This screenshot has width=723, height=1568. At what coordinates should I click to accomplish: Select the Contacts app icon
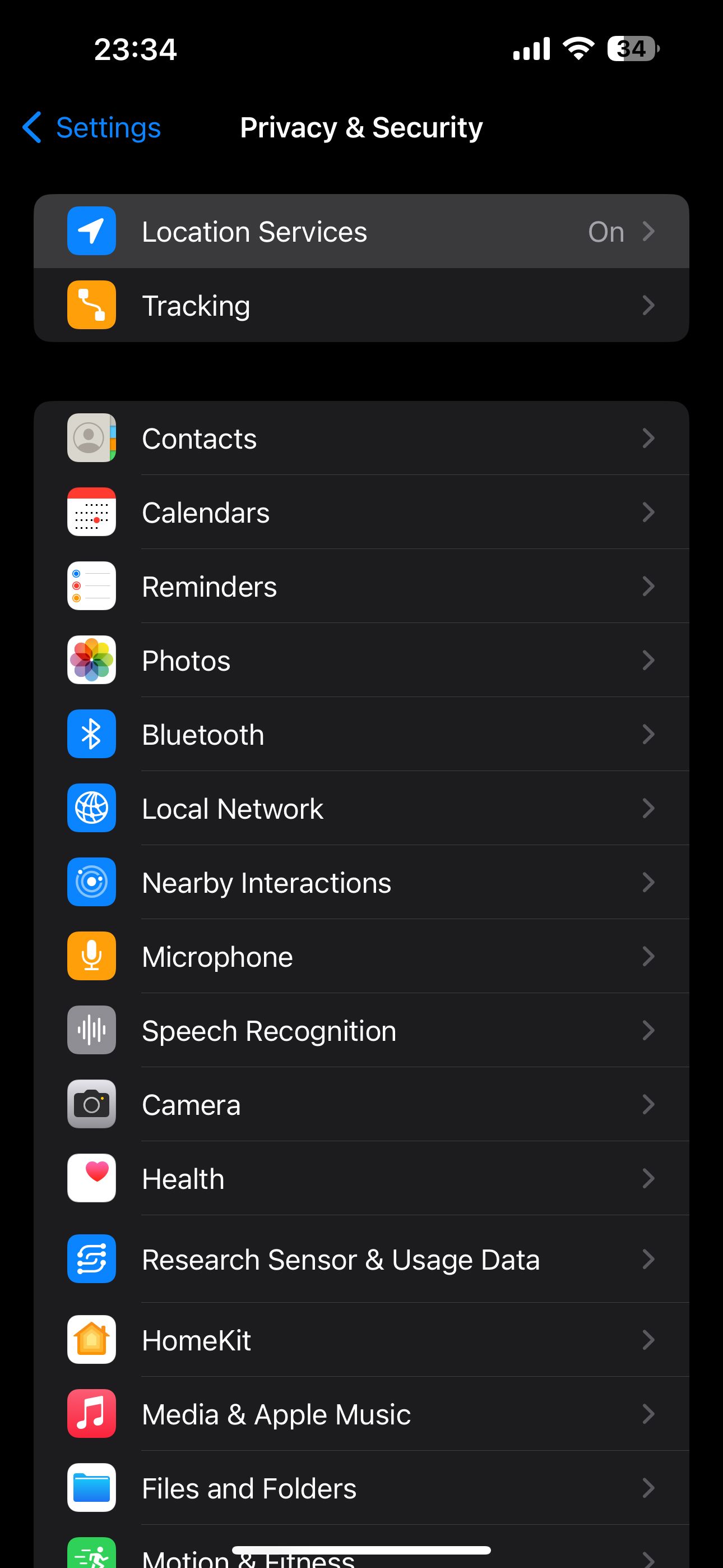pos(91,437)
